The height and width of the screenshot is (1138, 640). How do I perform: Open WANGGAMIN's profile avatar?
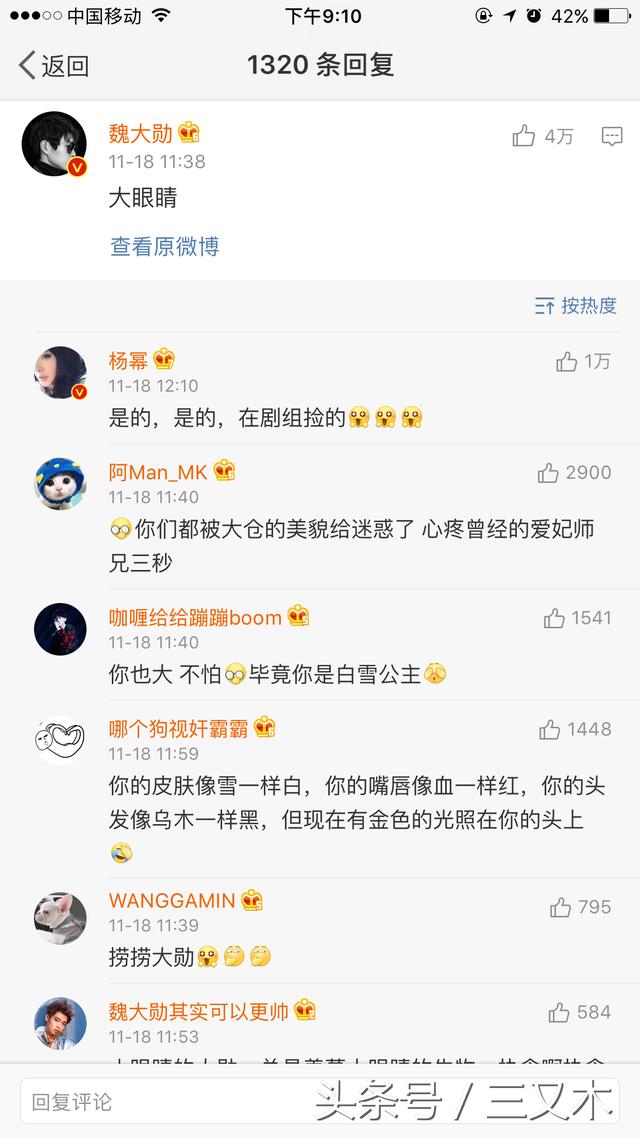click(x=60, y=915)
